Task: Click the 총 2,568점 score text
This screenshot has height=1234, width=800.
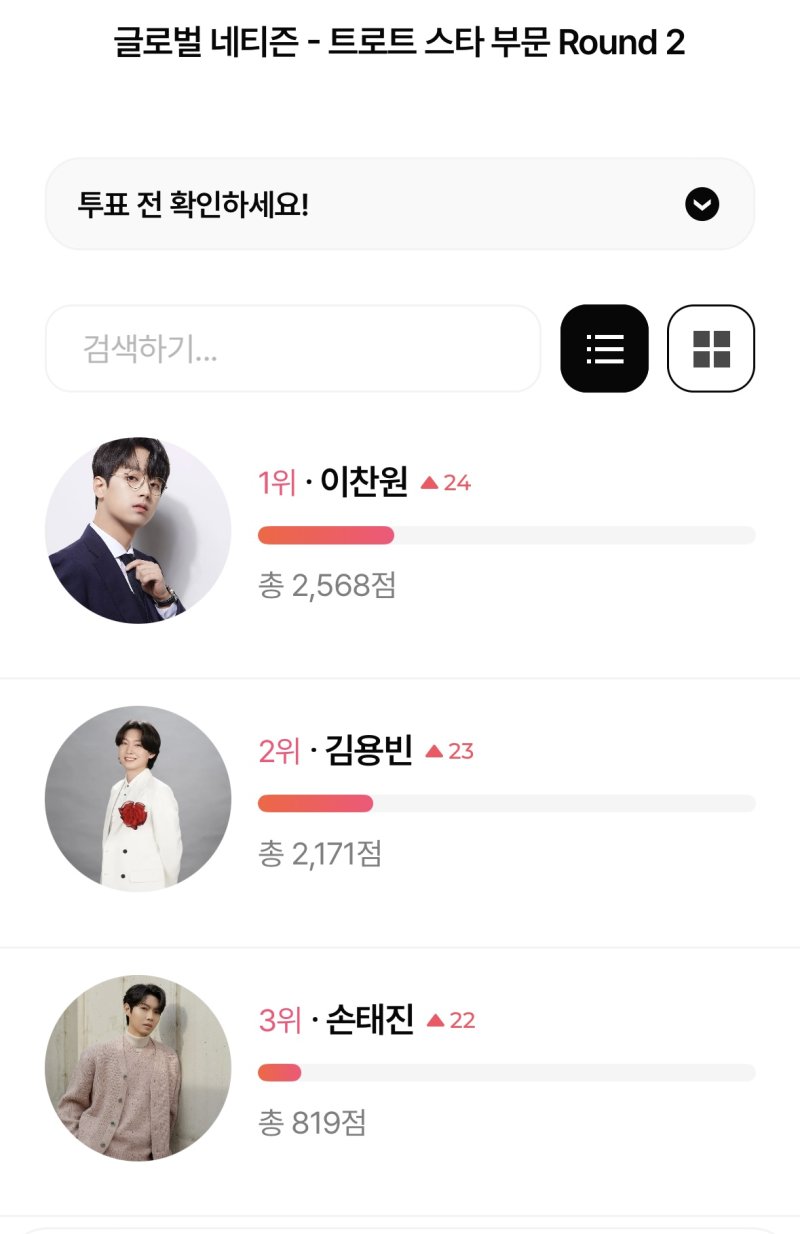Action: pyautogui.click(x=326, y=589)
